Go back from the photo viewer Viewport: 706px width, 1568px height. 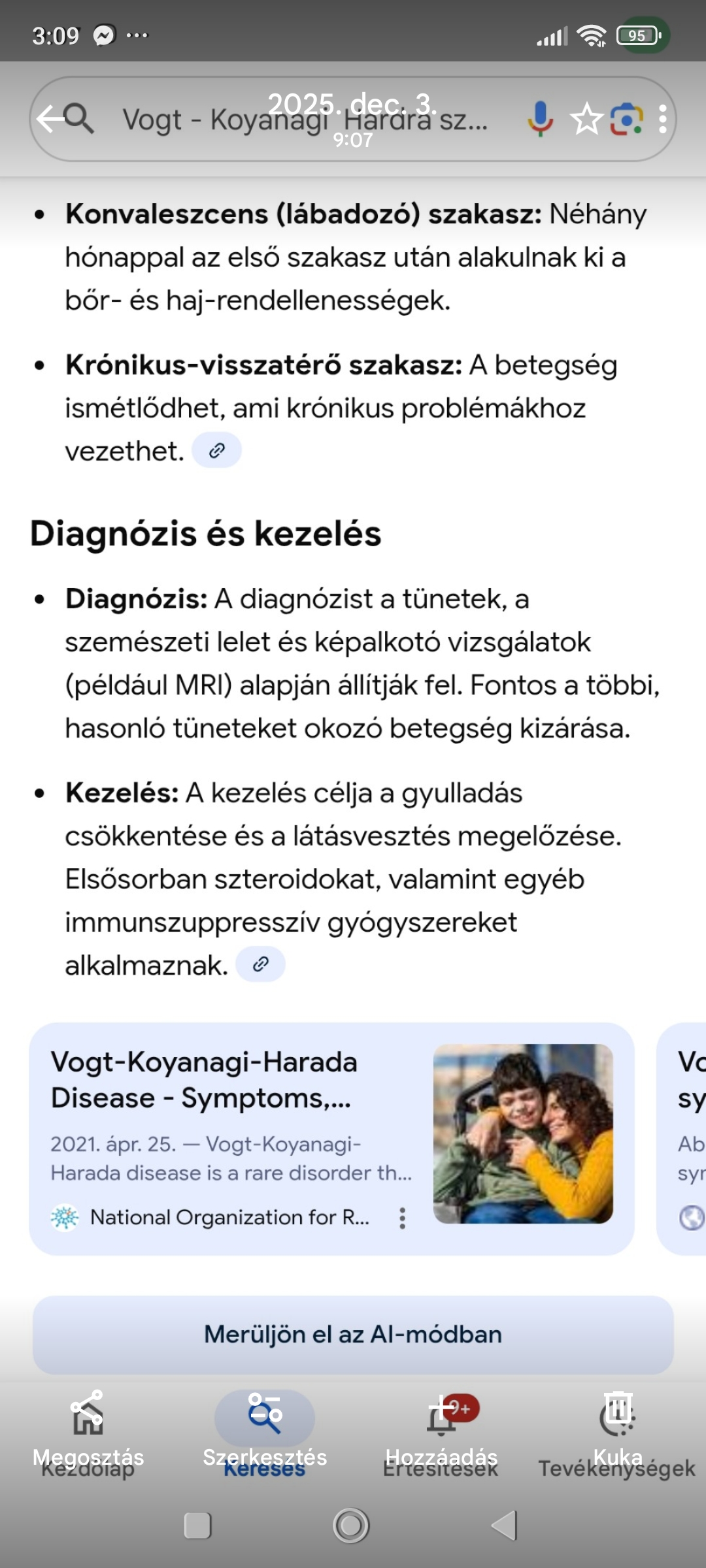(50, 119)
